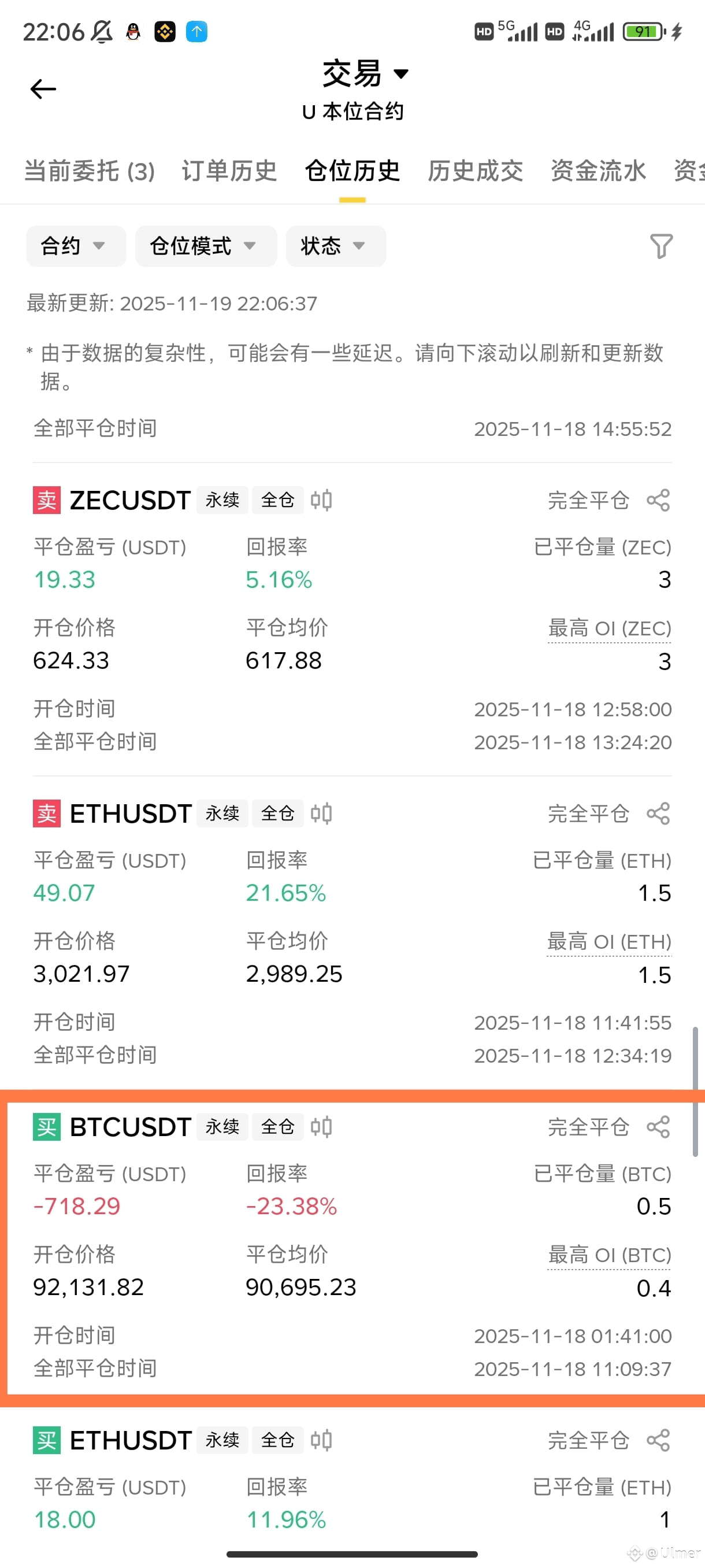This screenshot has height=1568, width=705.
Task: Share the ETHUSDT sell position with 49.07 profit
Action: click(658, 813)
